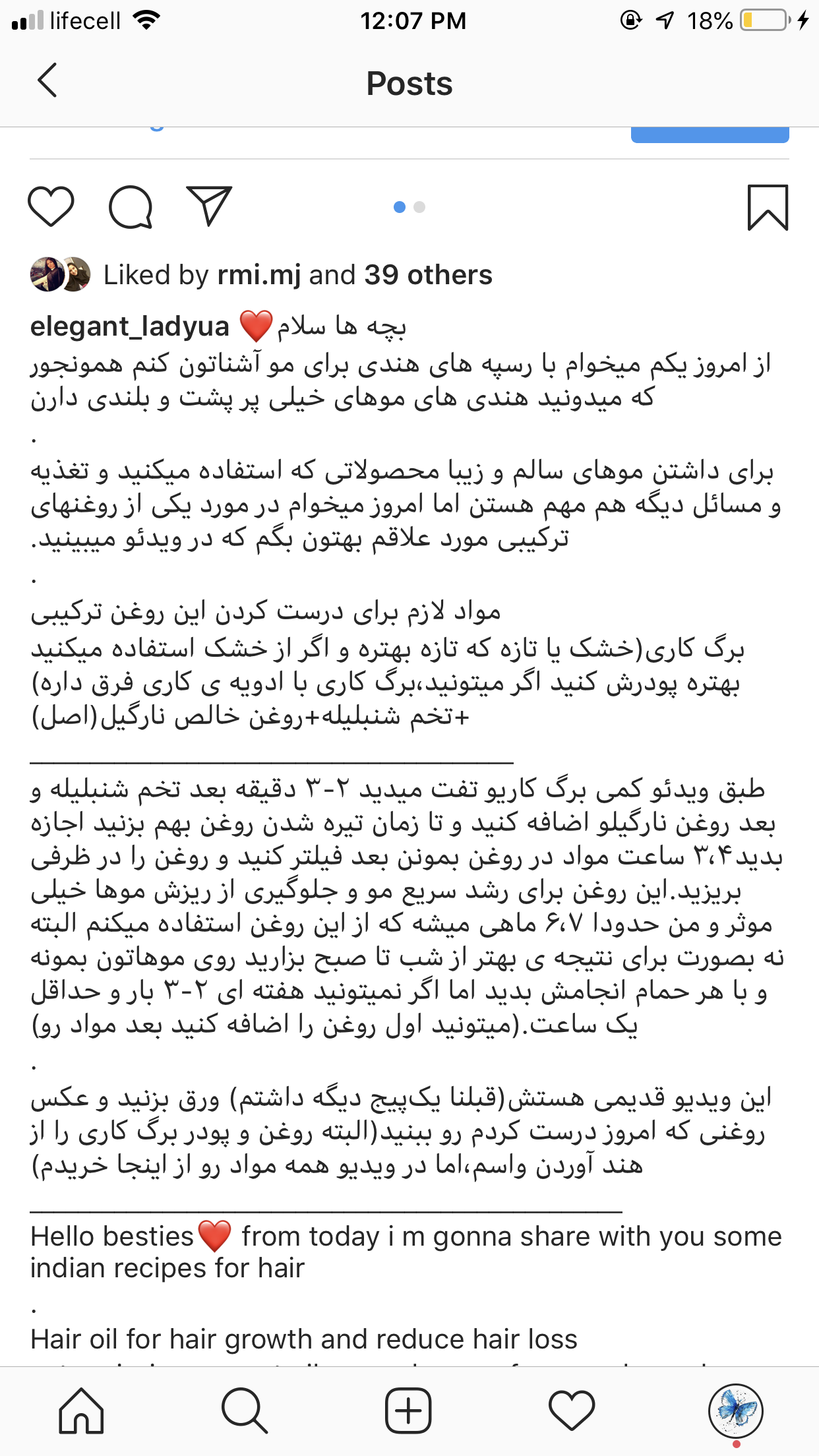Image resolution: width=819 pixels, height=1456 pixels.
Task: Like this post with the heart icon
Action: [x=51, y=207]
